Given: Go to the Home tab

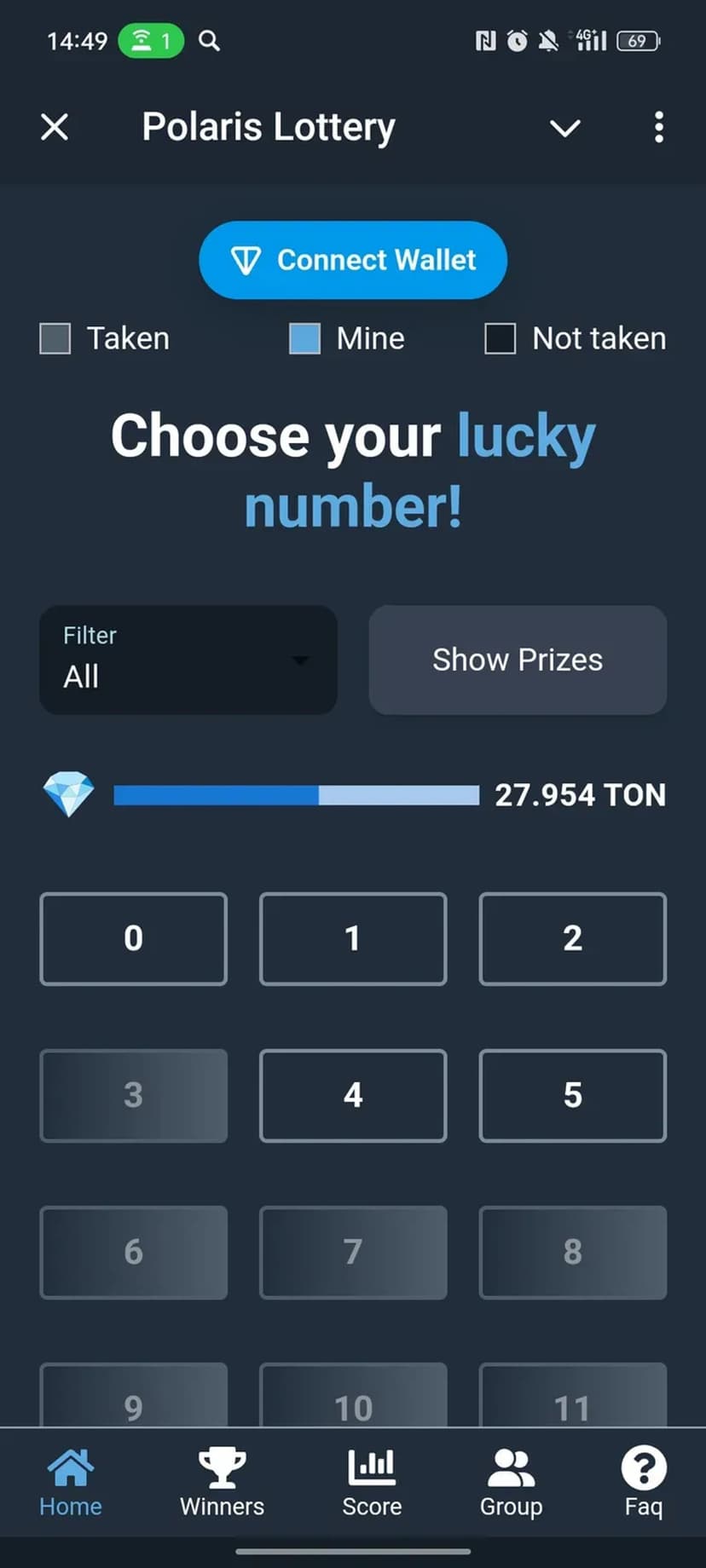Looking at the screenshot, I should 71,1483.
